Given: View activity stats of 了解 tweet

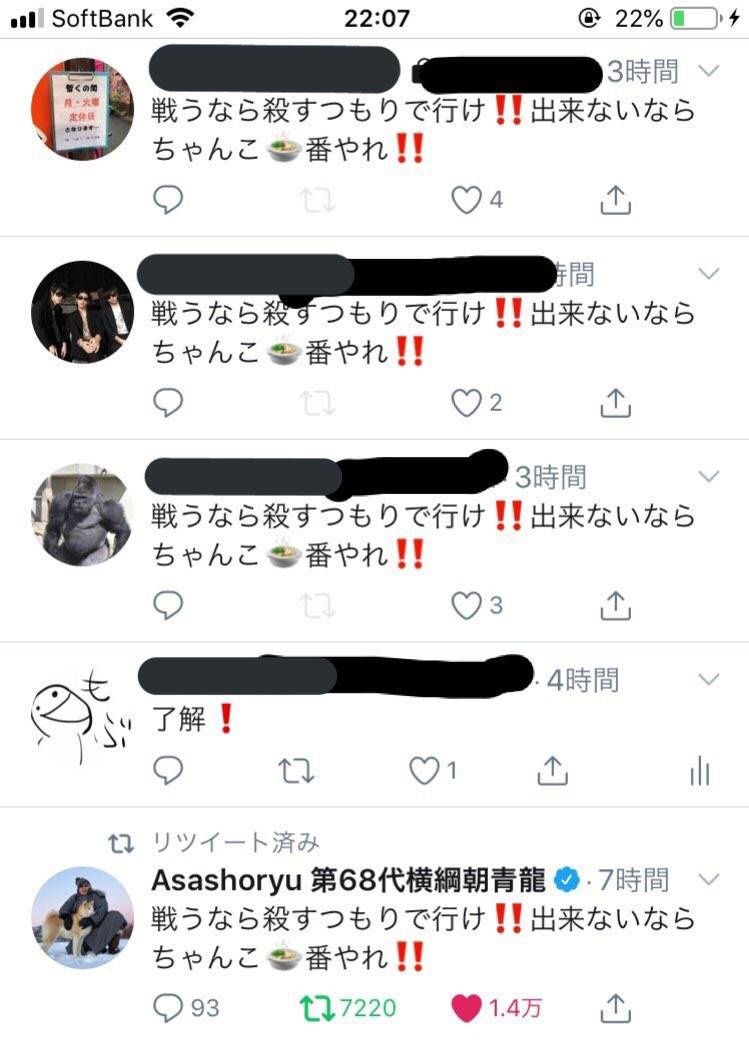Looking at the screenshot, I should [x=699, y=770].
